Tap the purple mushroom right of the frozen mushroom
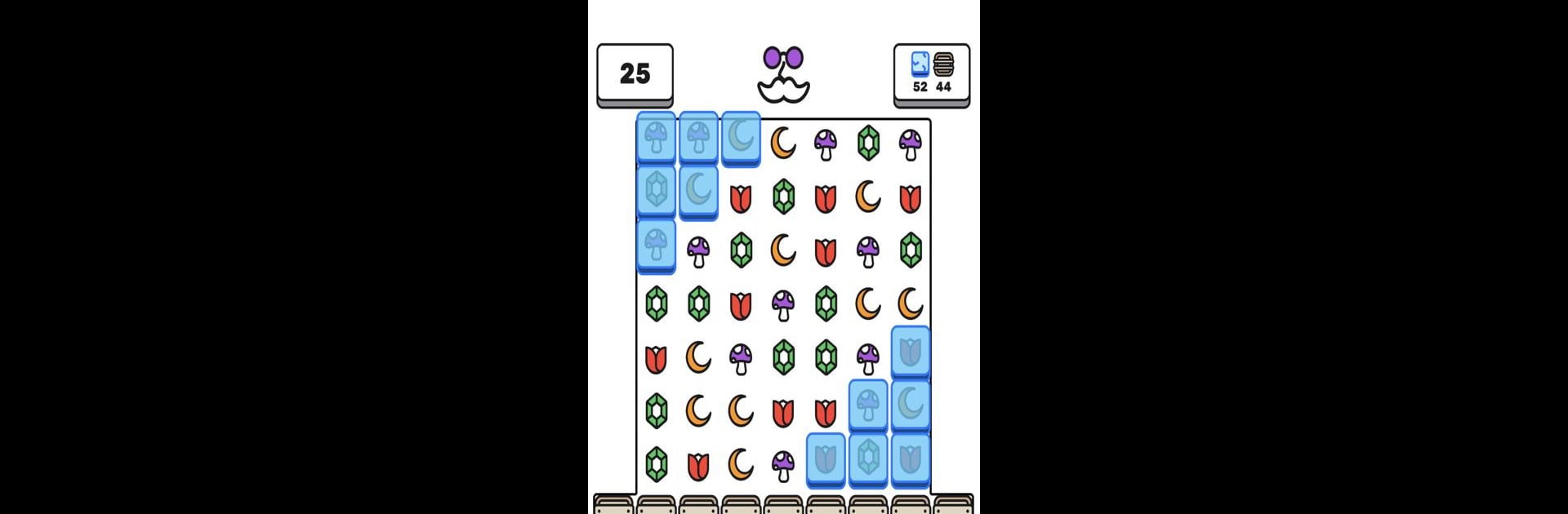Screen dimensions: 1568x514 pos(698,251)
